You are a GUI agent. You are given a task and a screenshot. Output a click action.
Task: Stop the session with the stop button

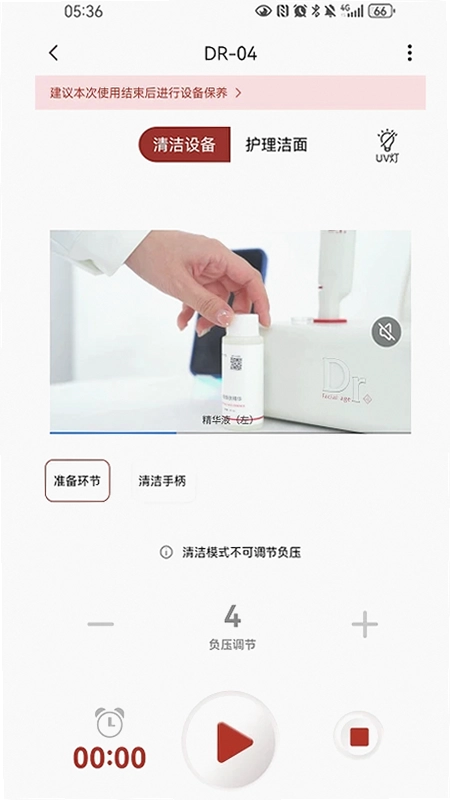click(359, 736)
